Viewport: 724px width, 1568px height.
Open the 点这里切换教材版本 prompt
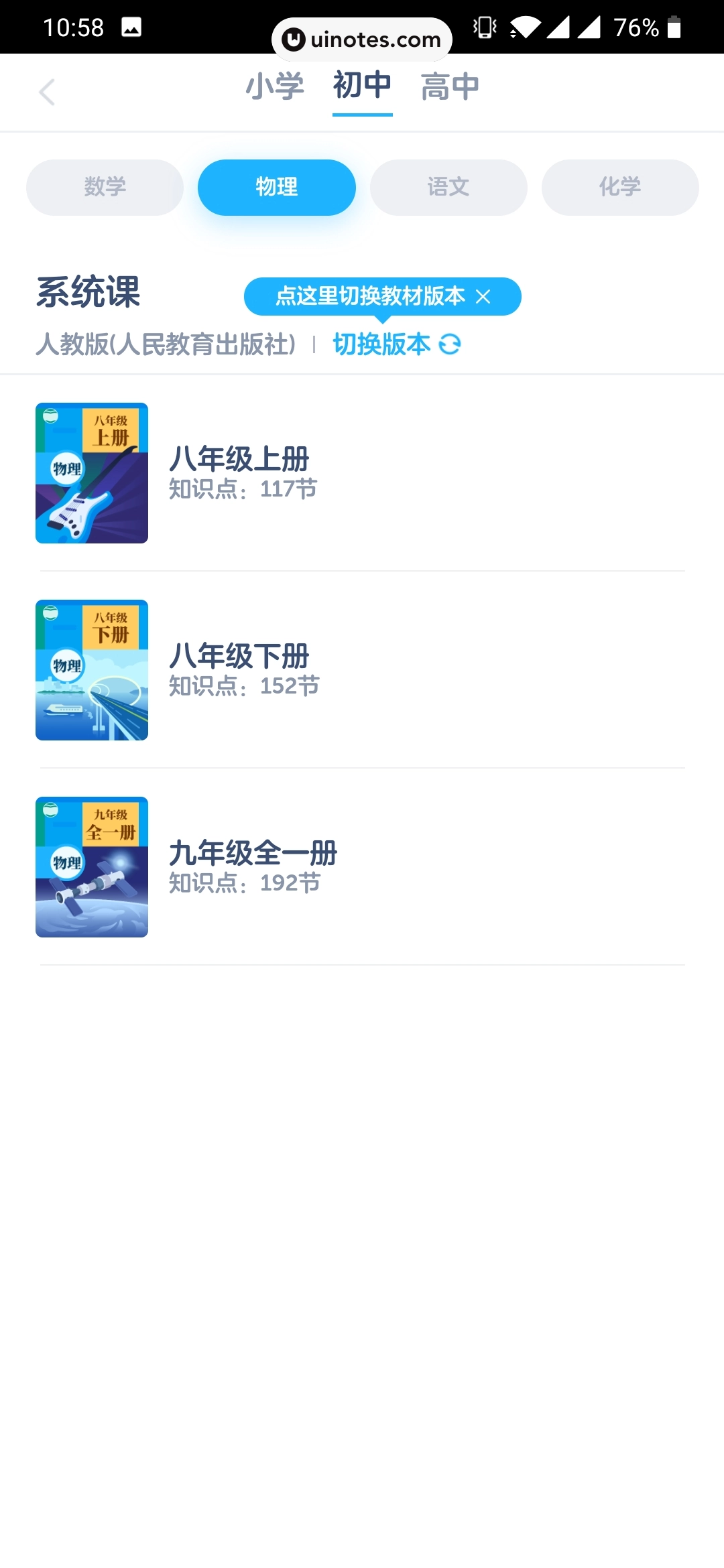pyautogui.click(x=369, y=296)
